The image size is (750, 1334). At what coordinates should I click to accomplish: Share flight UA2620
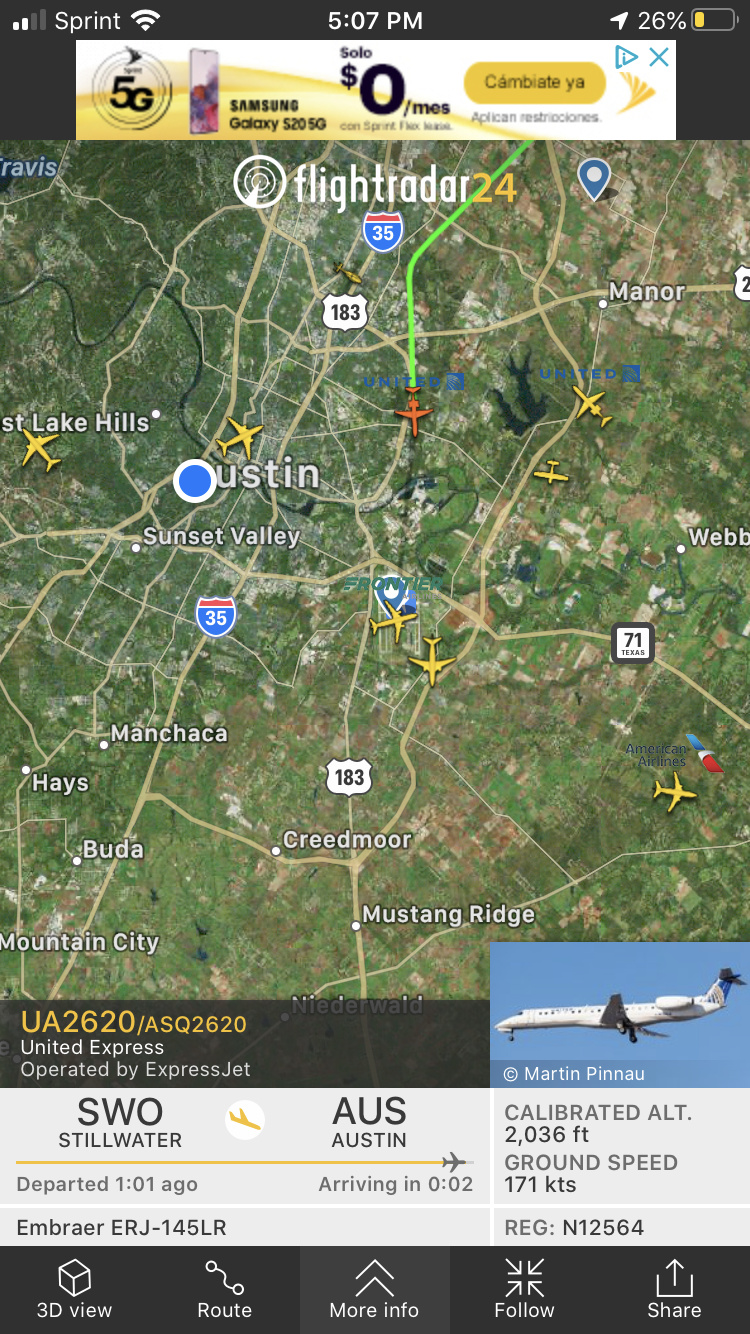[x=674, y=1289]
